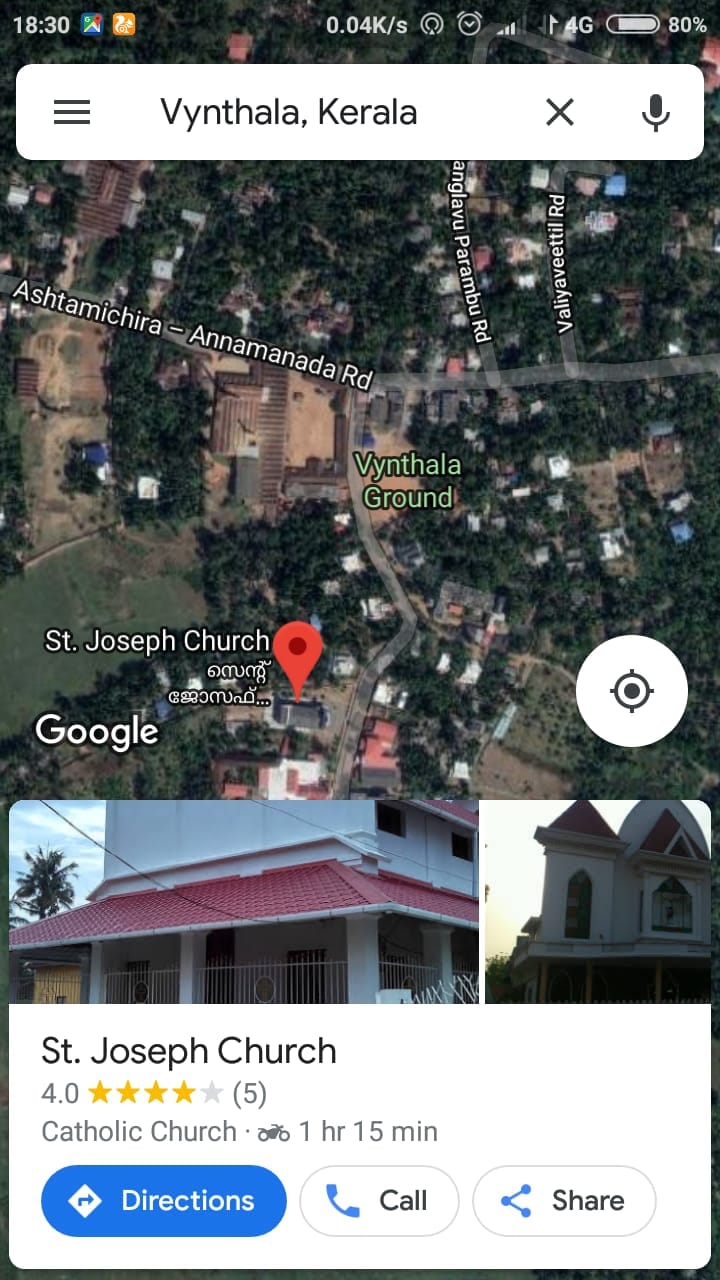Open the hamburger menu drawer
This screenshot has height=1280, width=720.
click(72, 112)
